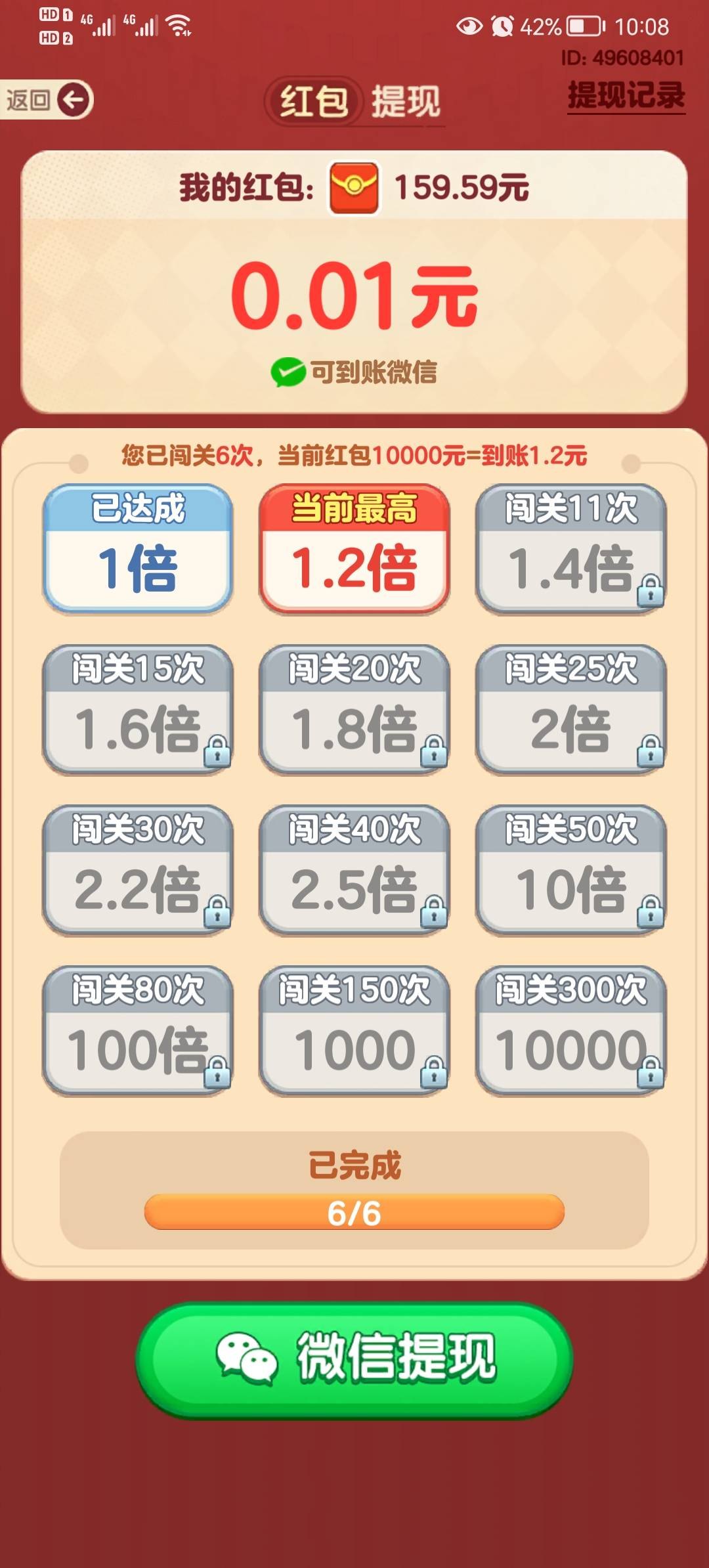
Task: Tap the locked 闯关11次 1.4倍 tile
Action: 571,549
